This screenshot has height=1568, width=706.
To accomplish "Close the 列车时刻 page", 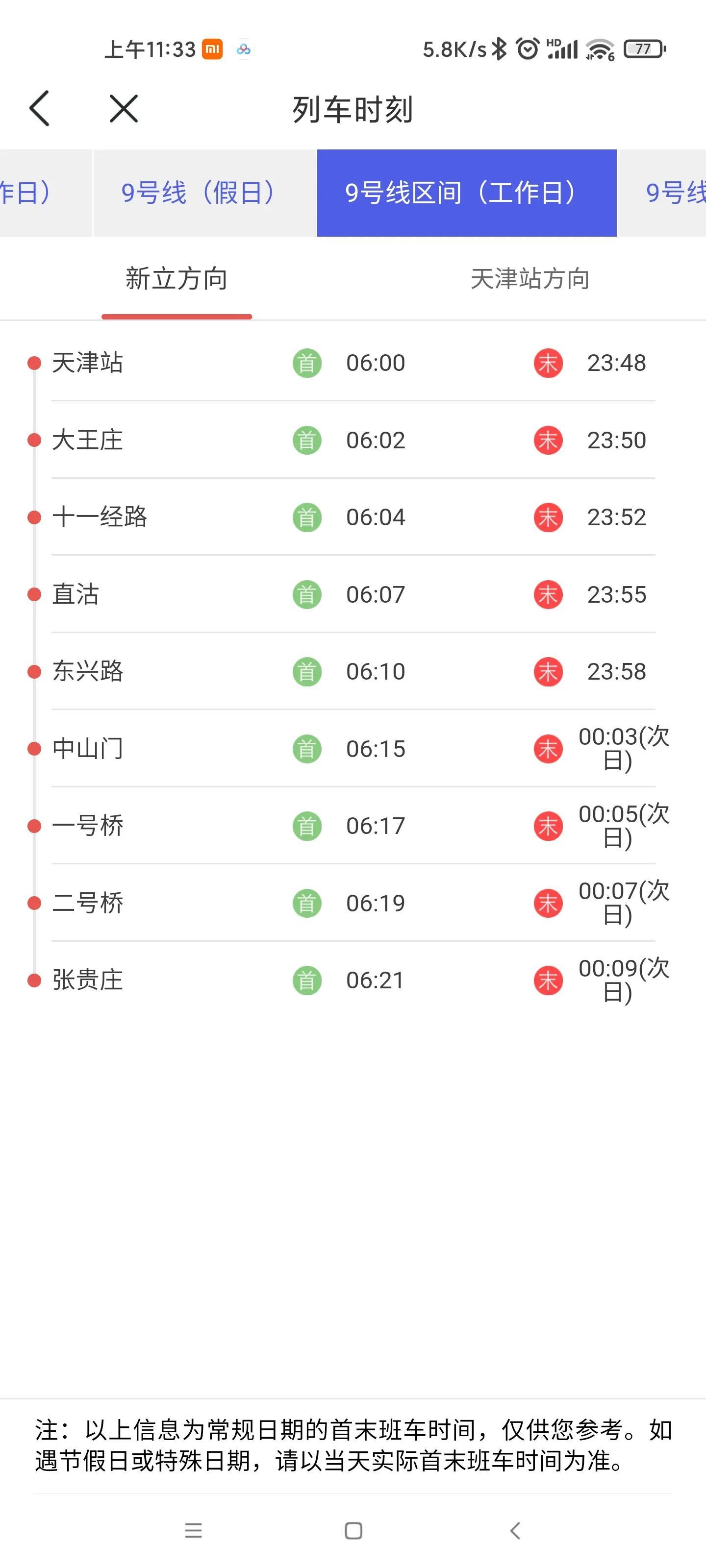I will pos(124,109).
